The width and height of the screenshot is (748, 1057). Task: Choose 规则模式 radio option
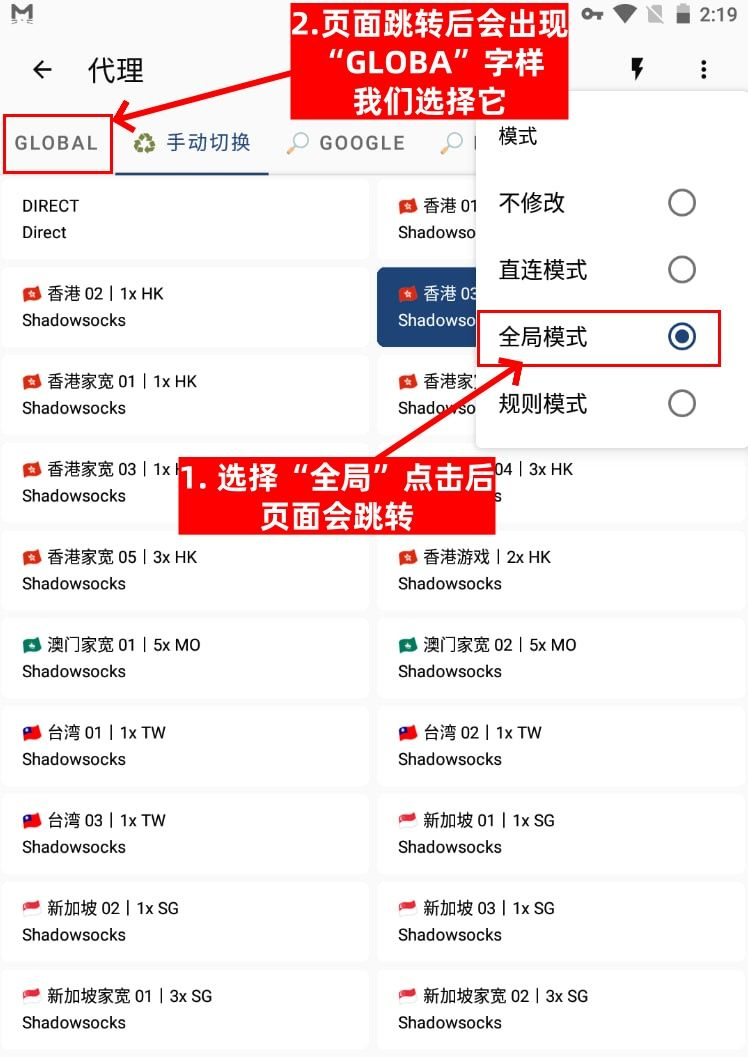[x=682, y=404]
